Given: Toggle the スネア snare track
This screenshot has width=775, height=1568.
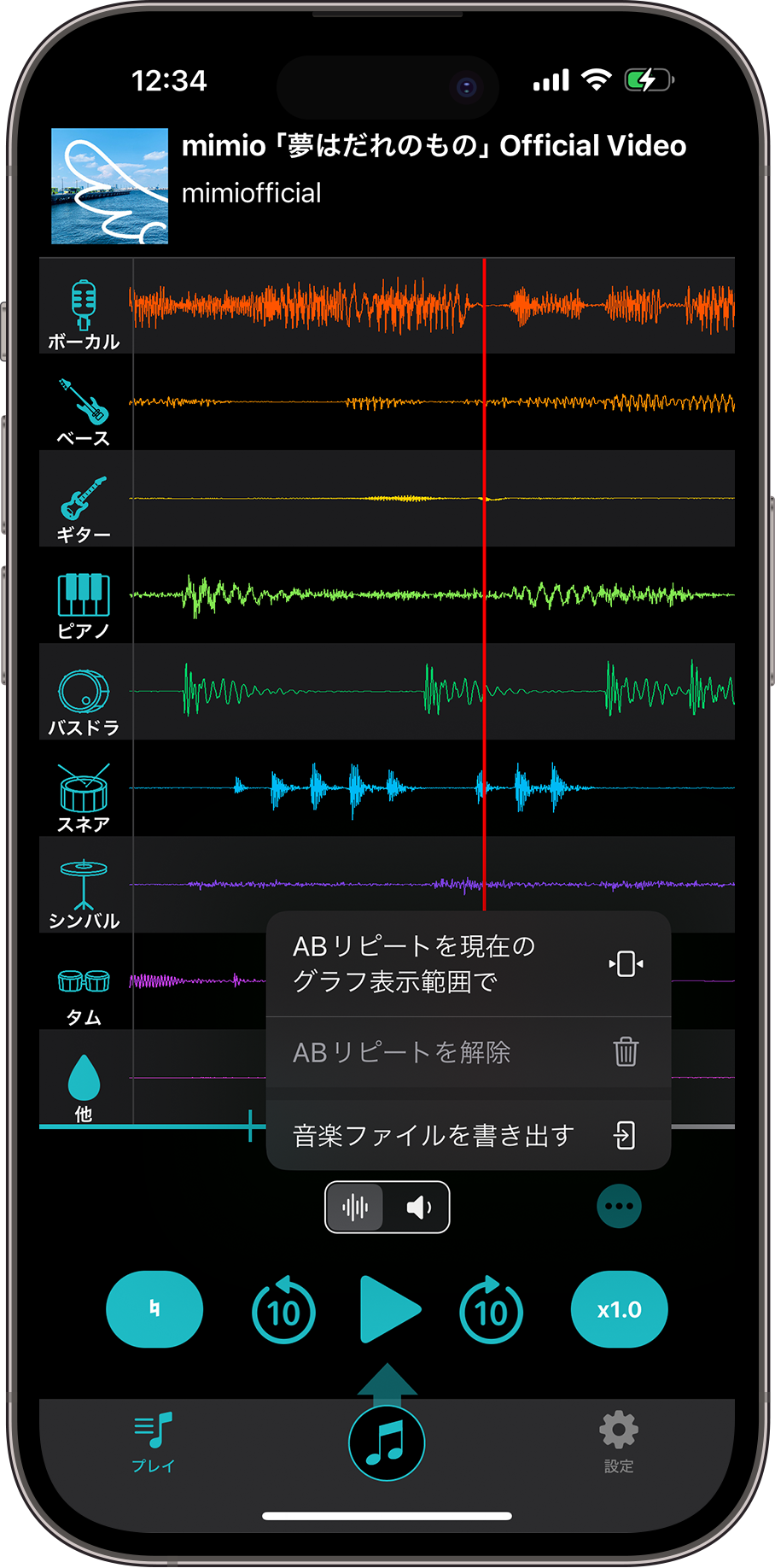Looking at the screenshot, I should 84,799.
